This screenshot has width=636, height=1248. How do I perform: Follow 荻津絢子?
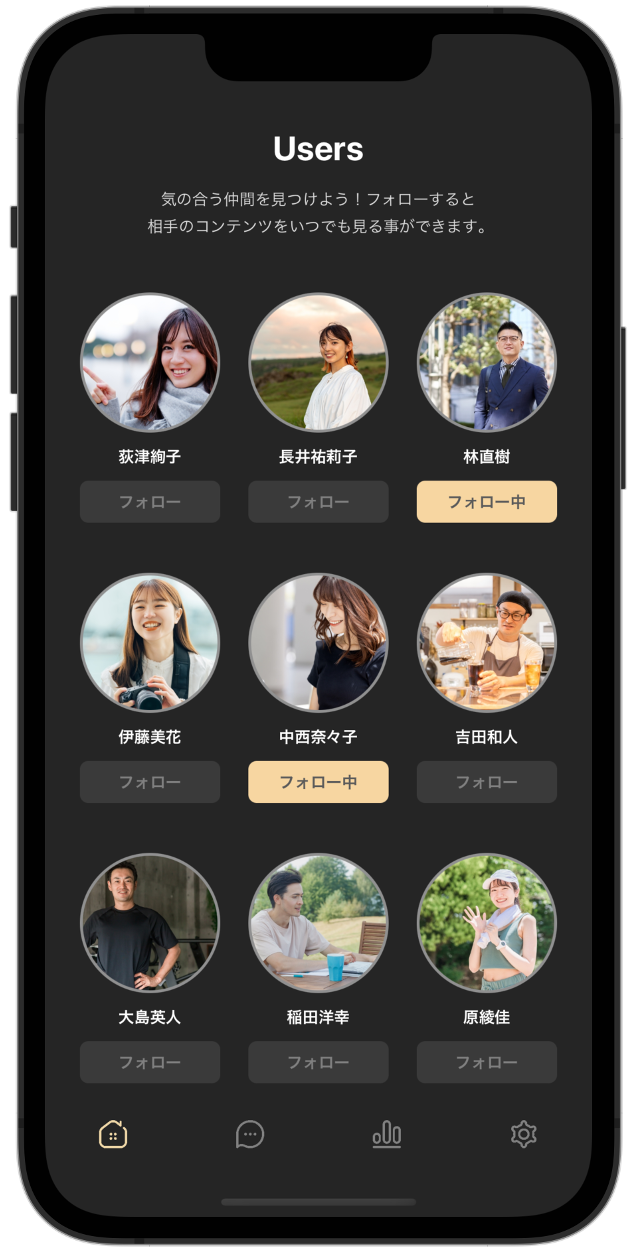coord(150,502)
